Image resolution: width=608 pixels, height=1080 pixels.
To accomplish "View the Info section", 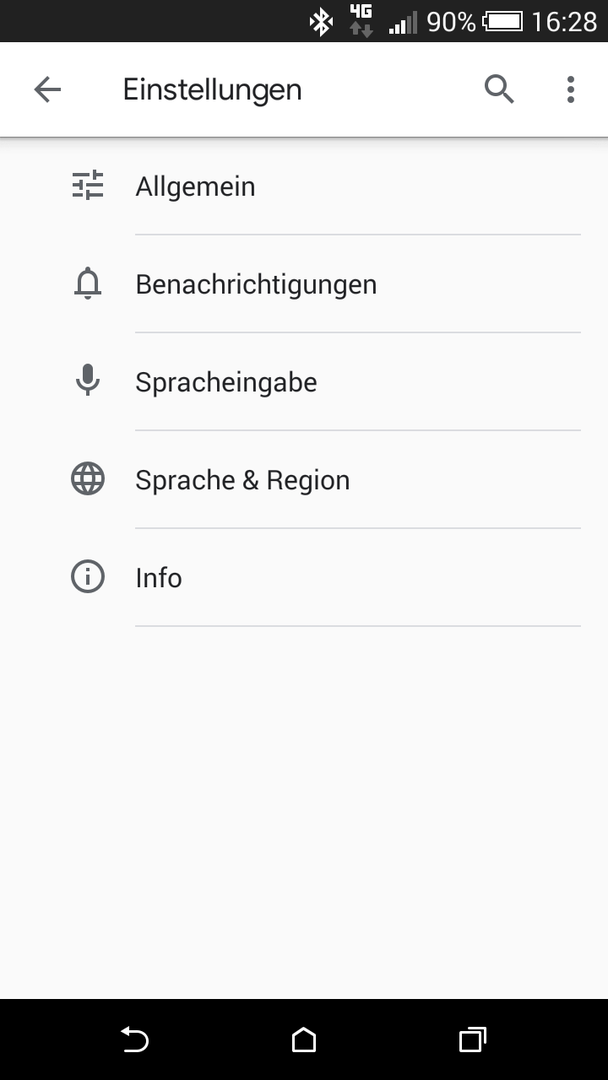I will click(304, 578).
